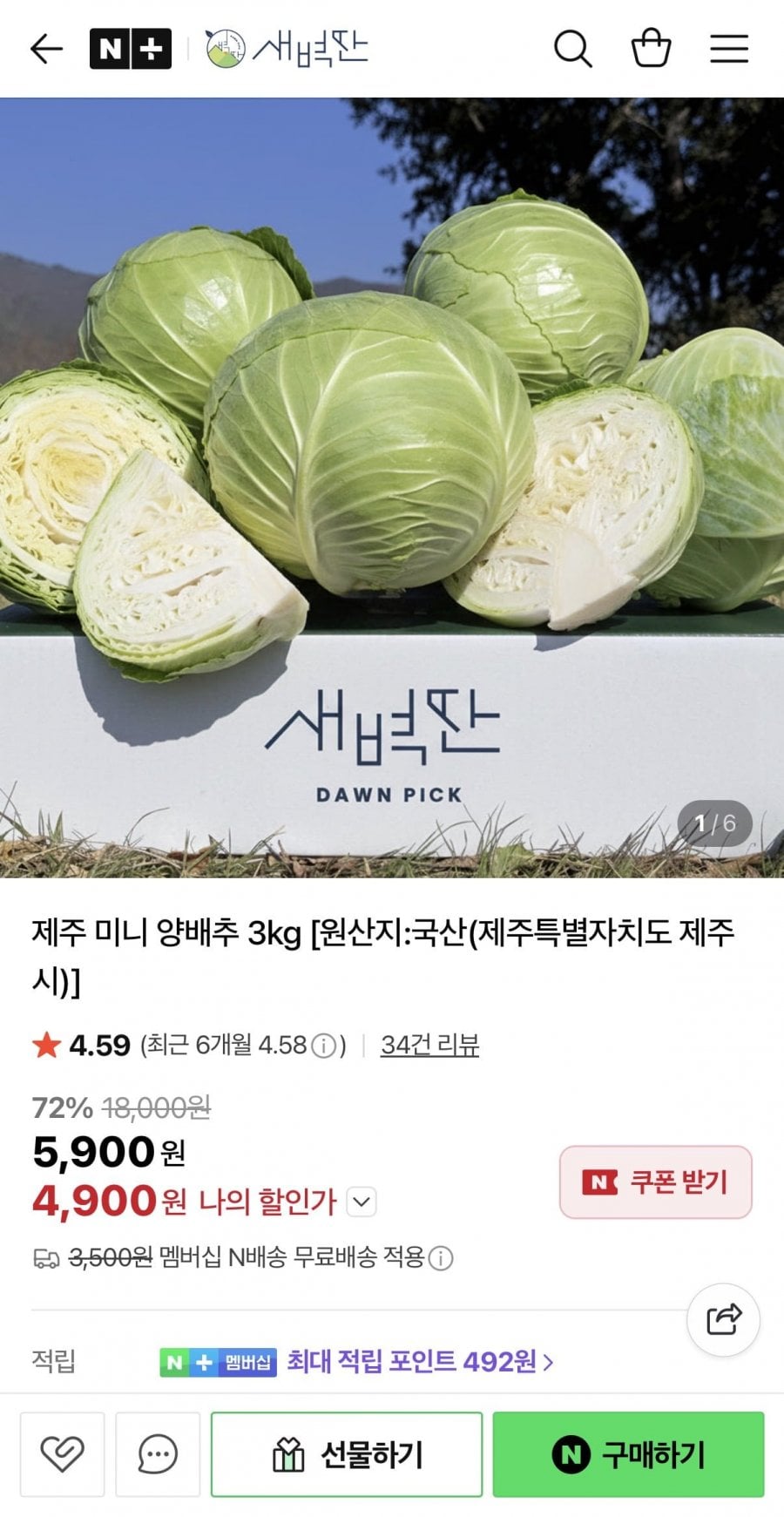Open the search icon

[x=571, y=50]
